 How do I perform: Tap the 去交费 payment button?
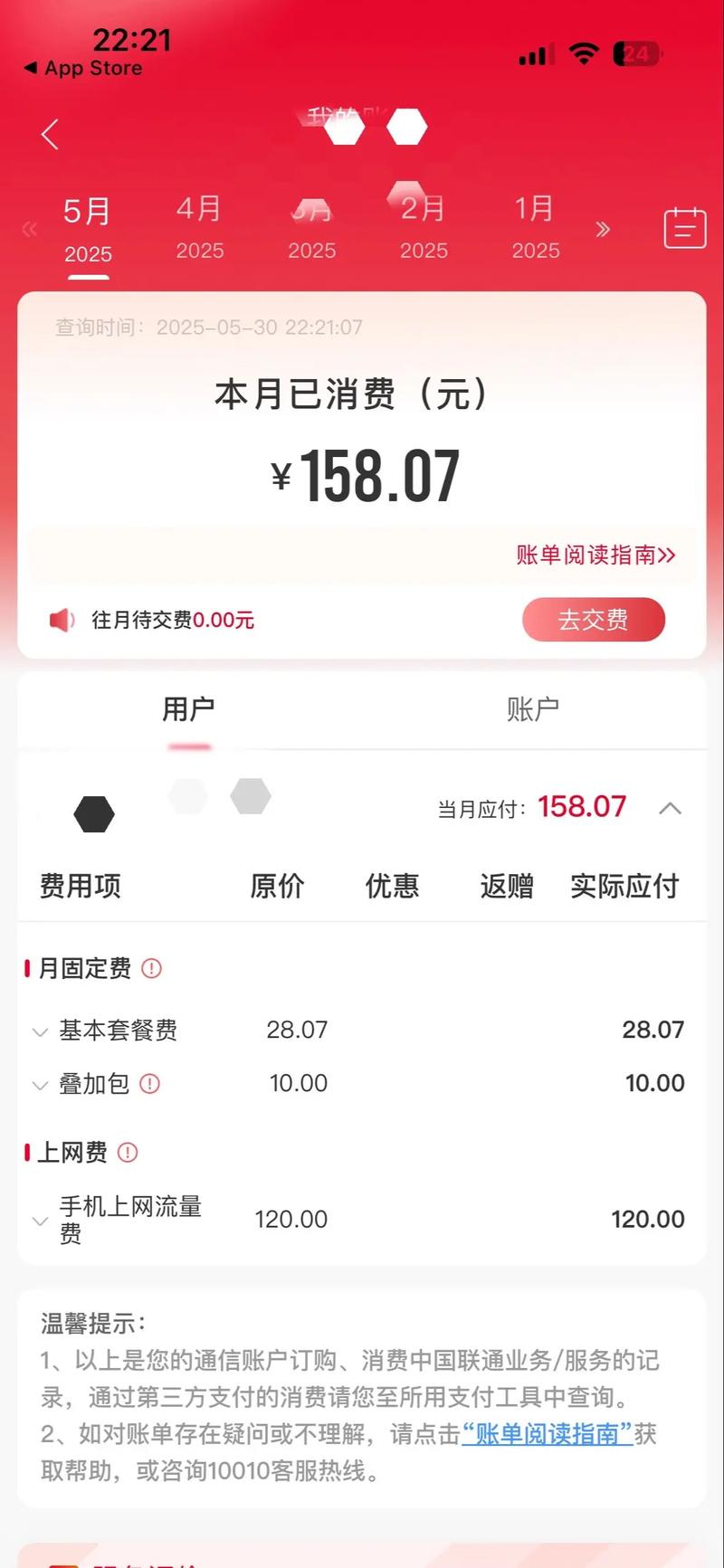(x=594, y=620)
